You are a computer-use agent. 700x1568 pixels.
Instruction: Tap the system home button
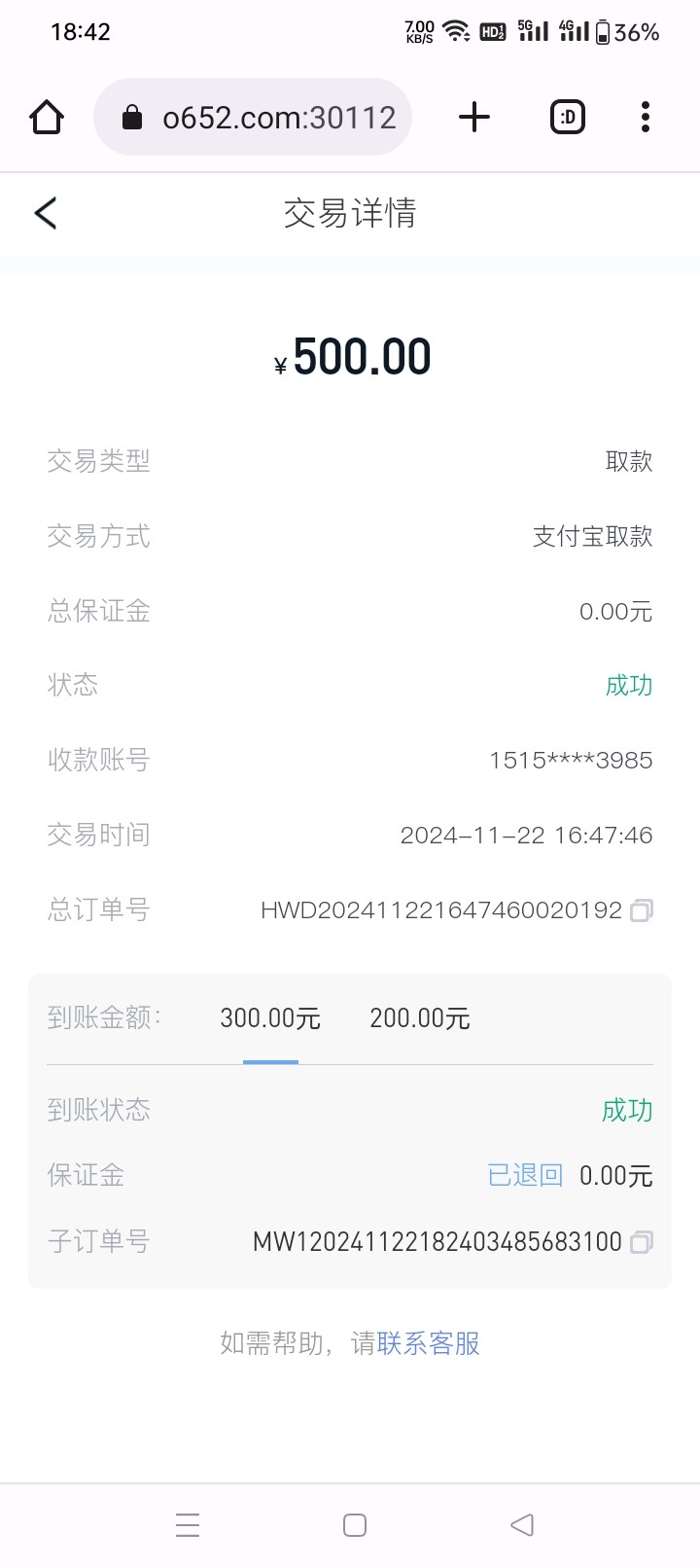355,1524
